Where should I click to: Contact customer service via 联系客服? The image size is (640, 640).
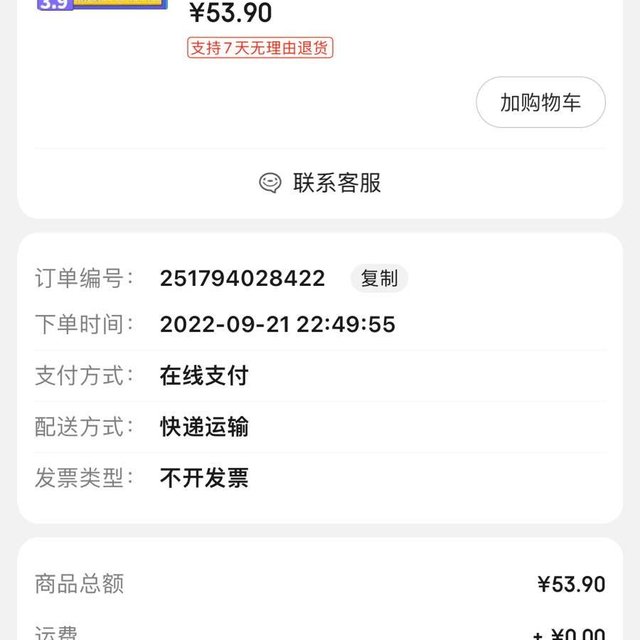320,183
